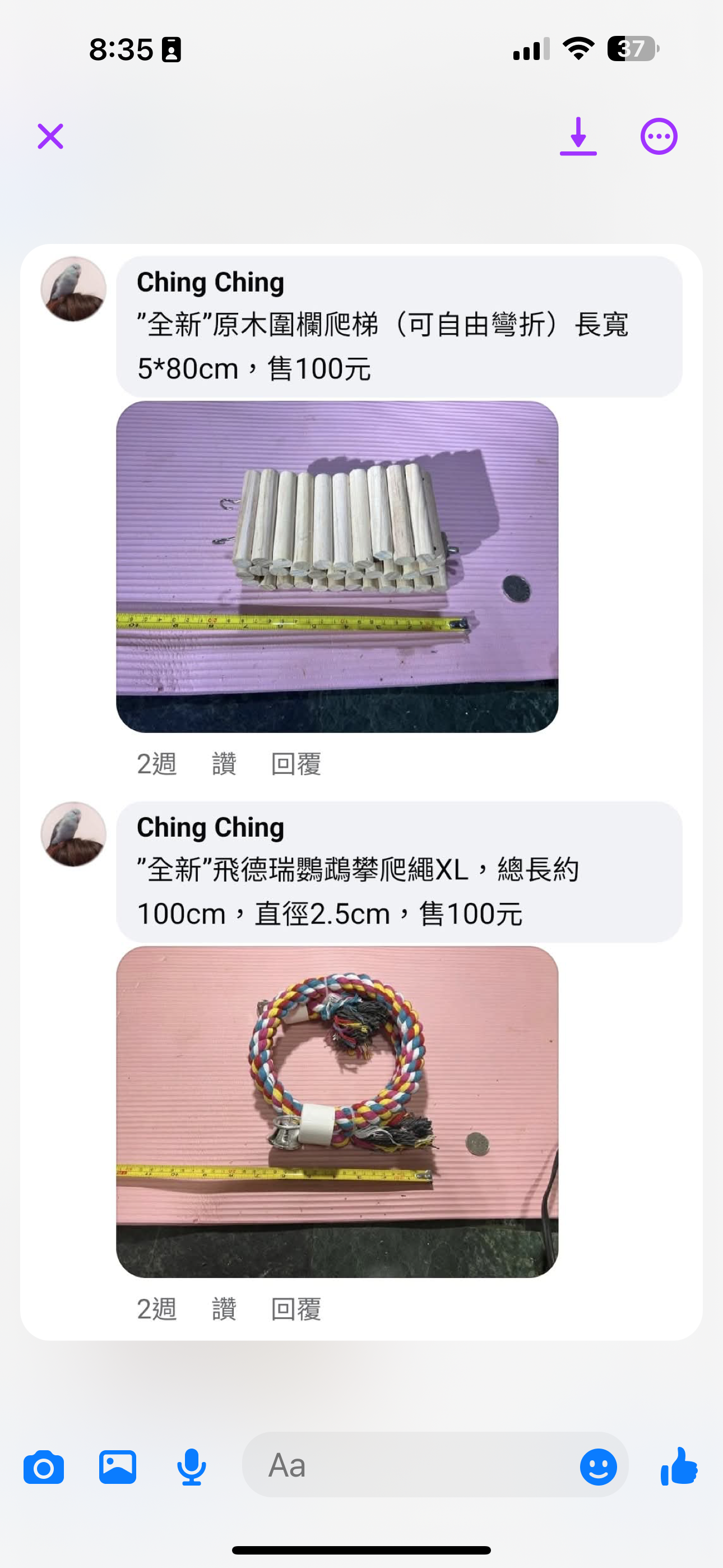Open the more options menu

point(659,136)
